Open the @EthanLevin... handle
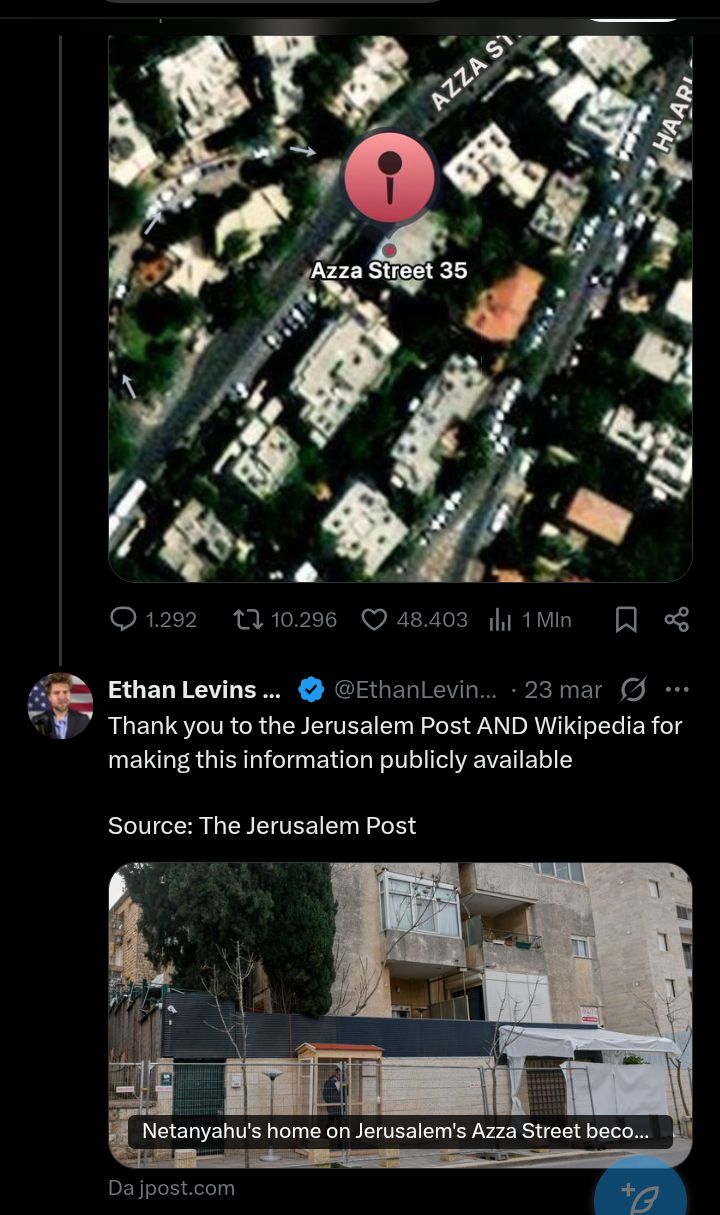Image resolution: width=720 pixels, height=1215 pixels. click(414, 690)
